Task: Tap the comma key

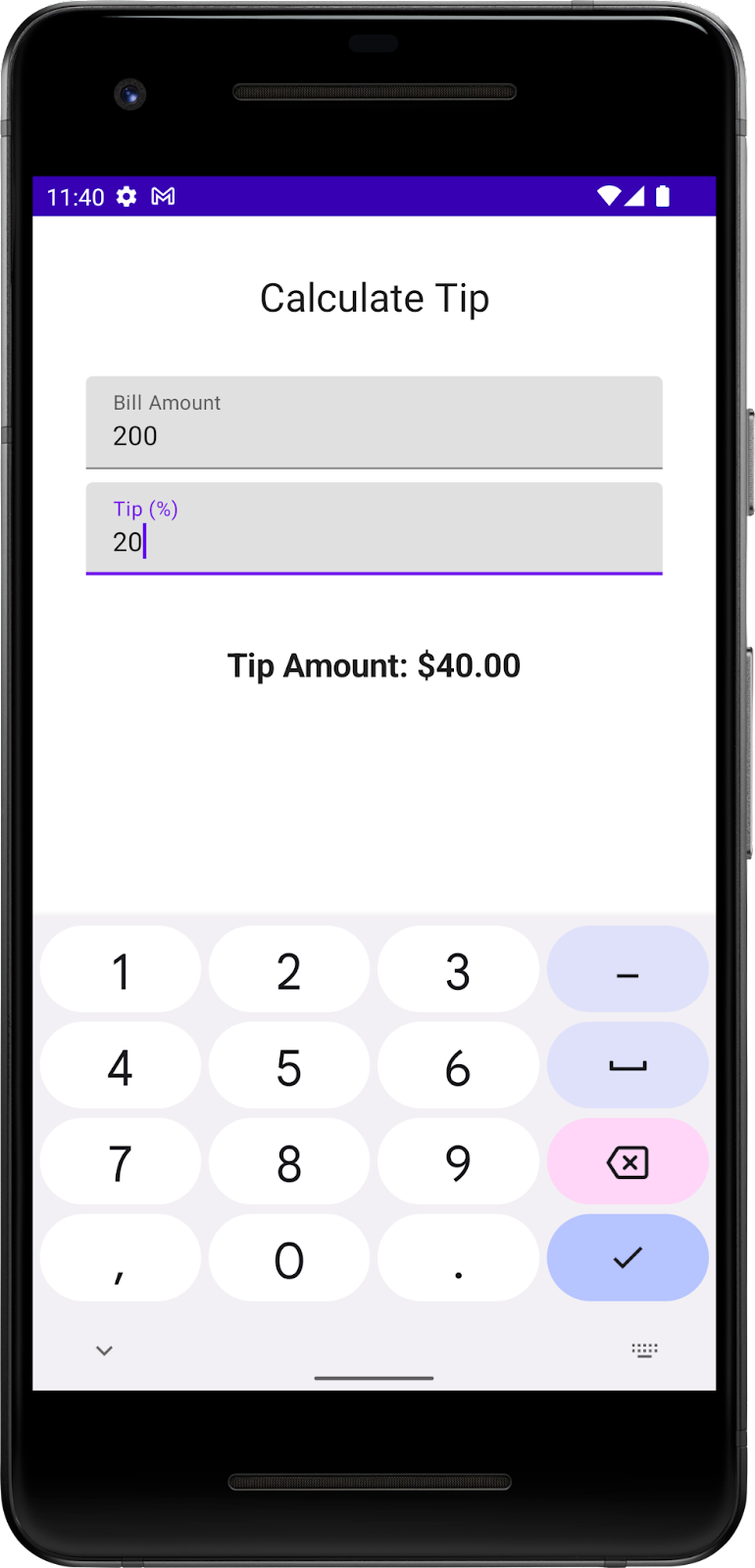Action: [x=121, y=1258]
